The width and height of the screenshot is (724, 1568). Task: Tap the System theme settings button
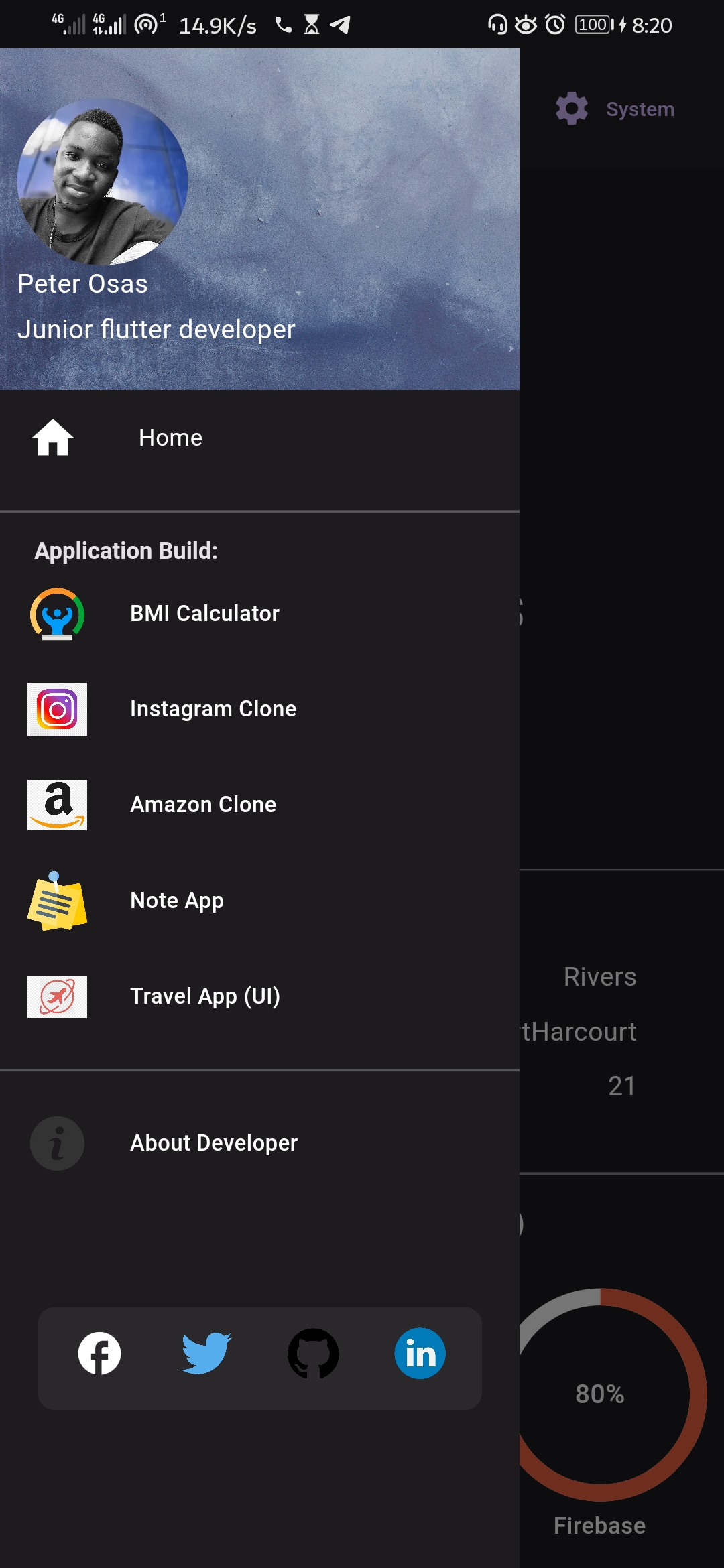615,109
